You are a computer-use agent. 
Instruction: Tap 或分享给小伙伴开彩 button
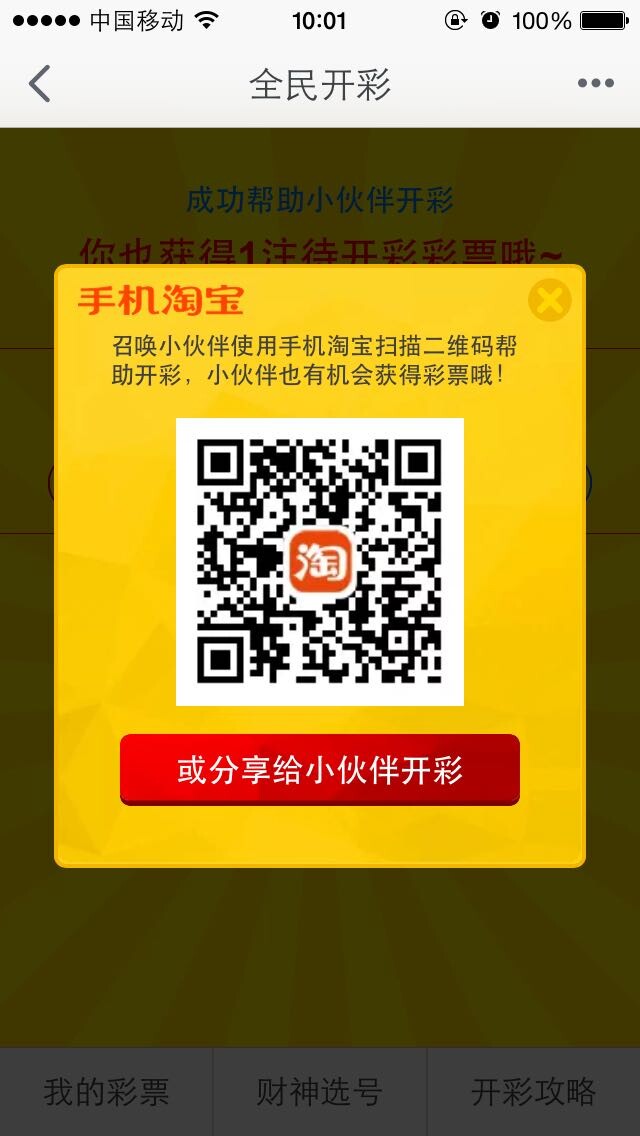point(320,769)
